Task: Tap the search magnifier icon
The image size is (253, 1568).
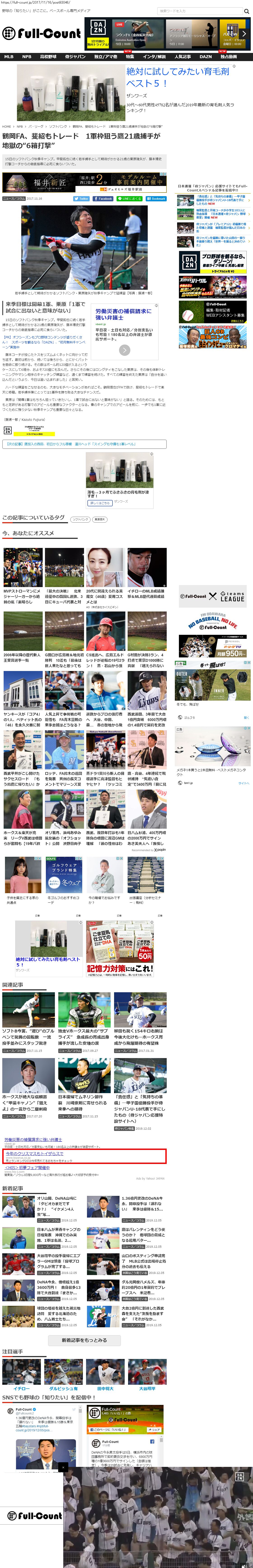Action: 246,11
